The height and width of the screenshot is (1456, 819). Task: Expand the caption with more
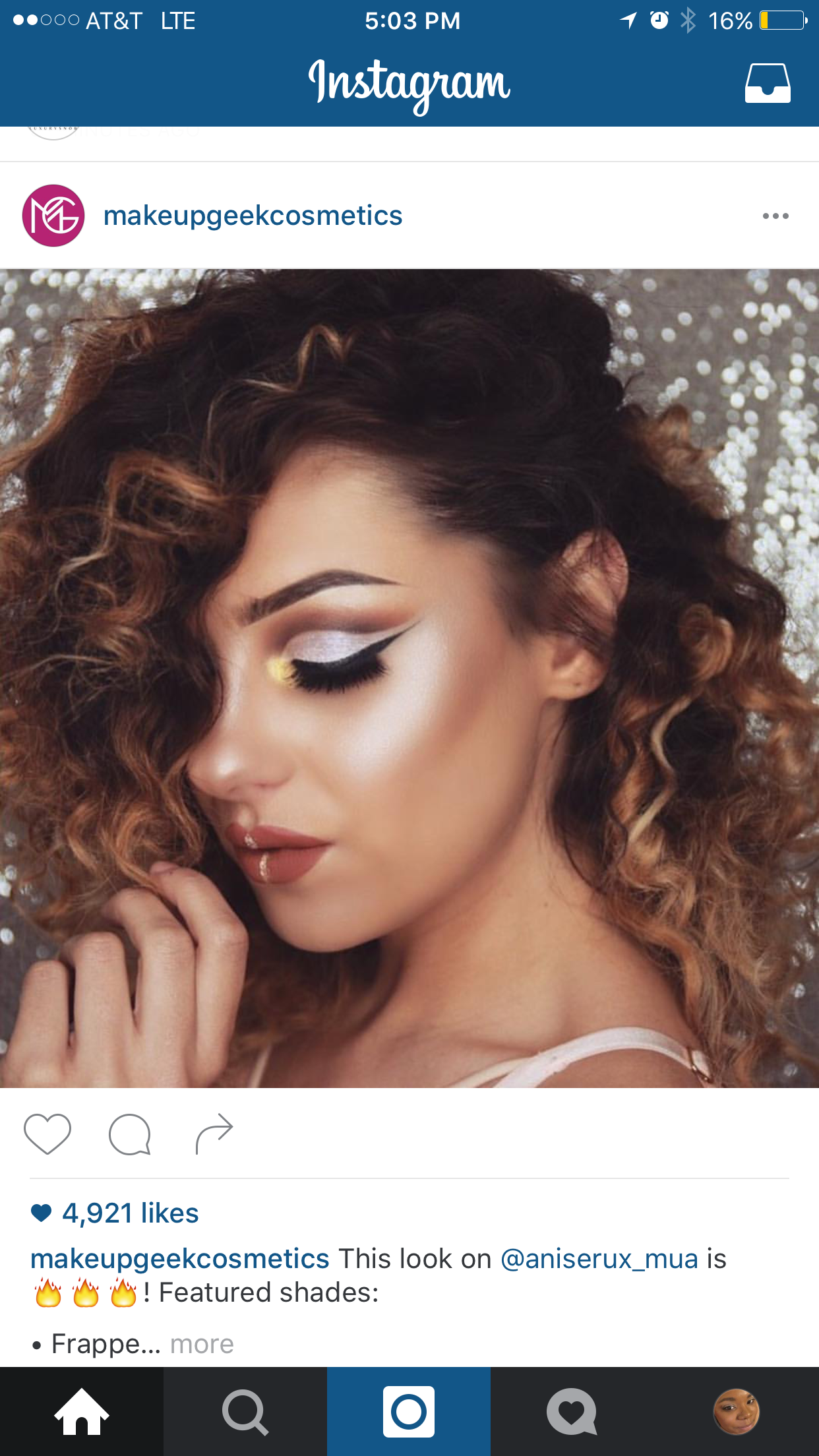point(202,1344)
